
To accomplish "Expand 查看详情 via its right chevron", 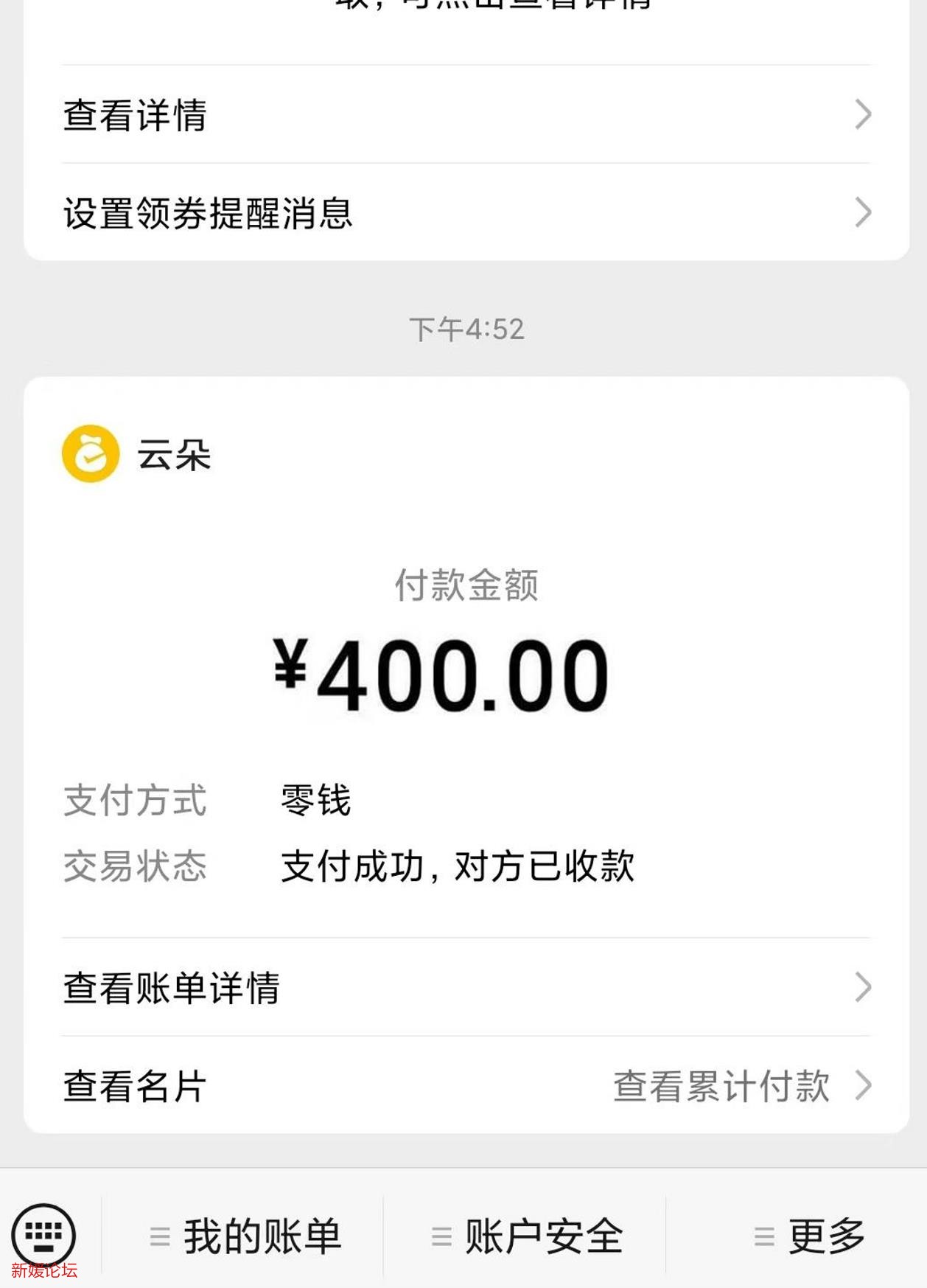I will coord(861,114).
